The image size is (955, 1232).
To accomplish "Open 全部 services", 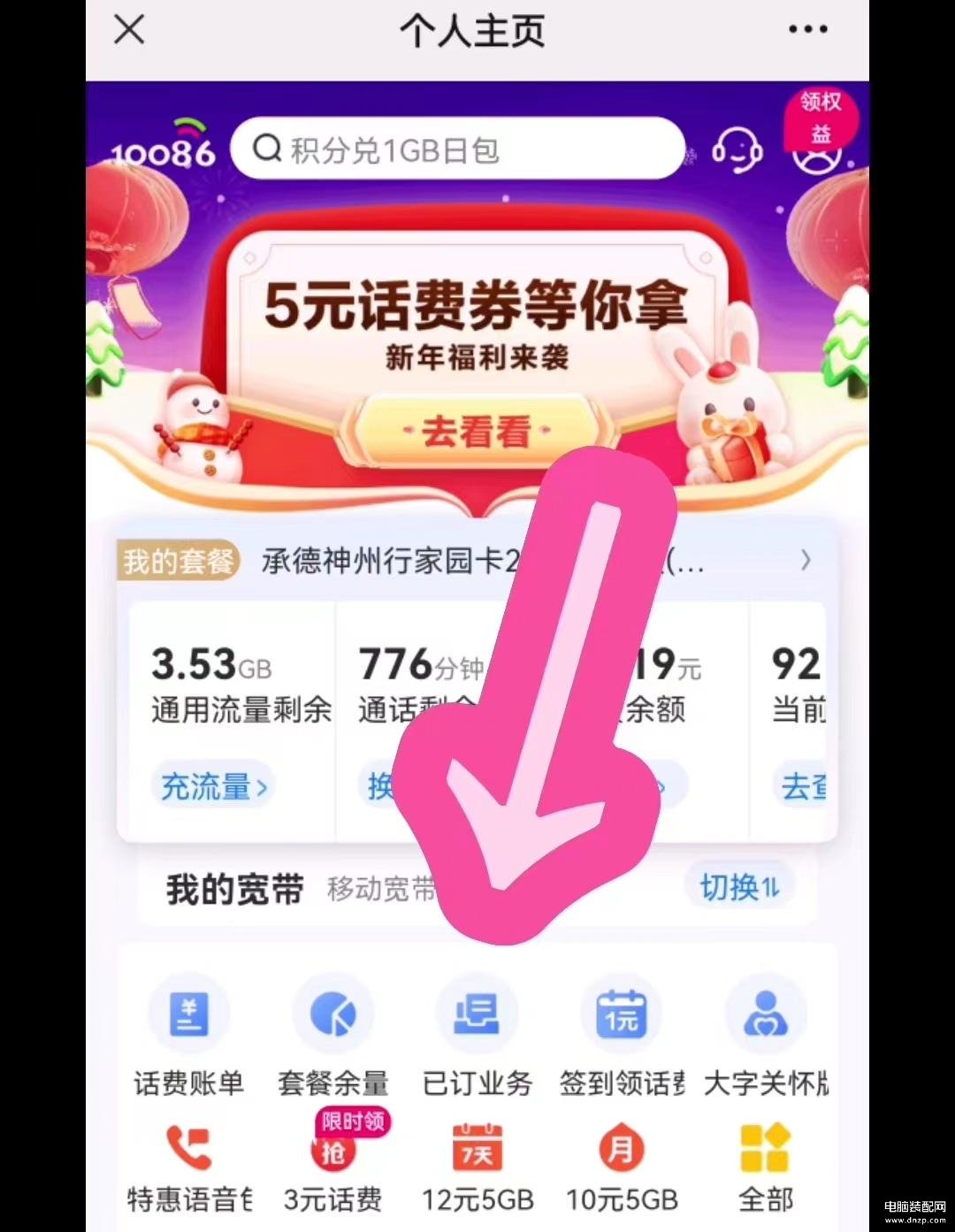I will tap(766, 1167).
